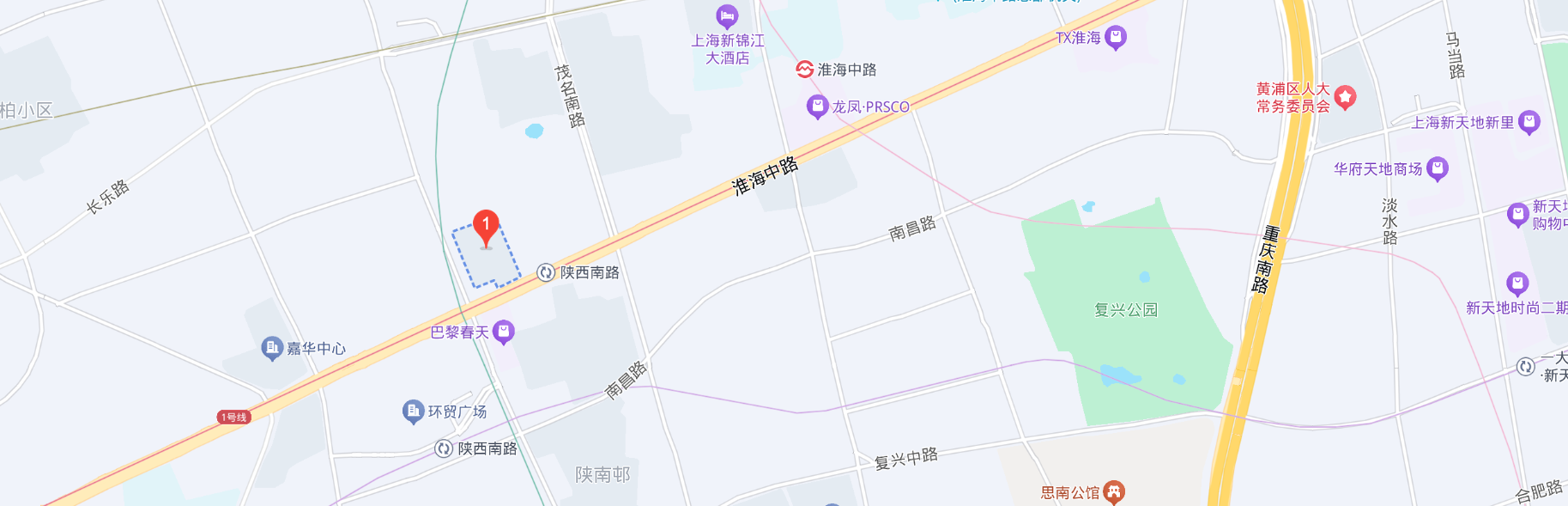Tap the TX淮海 shopping marker
This screenshot has height=506, width=1568.
[1116, 37]
